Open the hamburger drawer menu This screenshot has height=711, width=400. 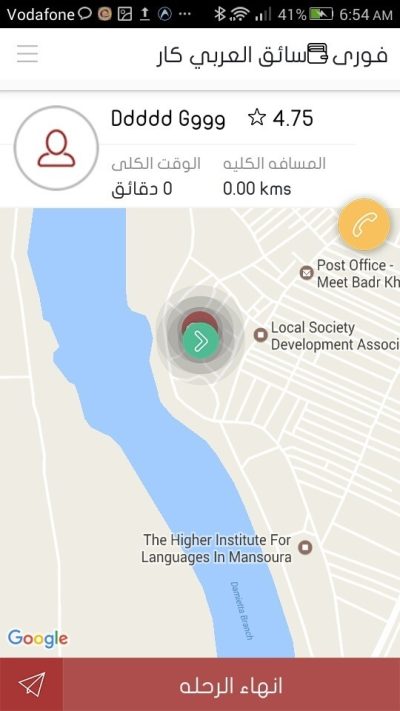click(x=28, y=54)
